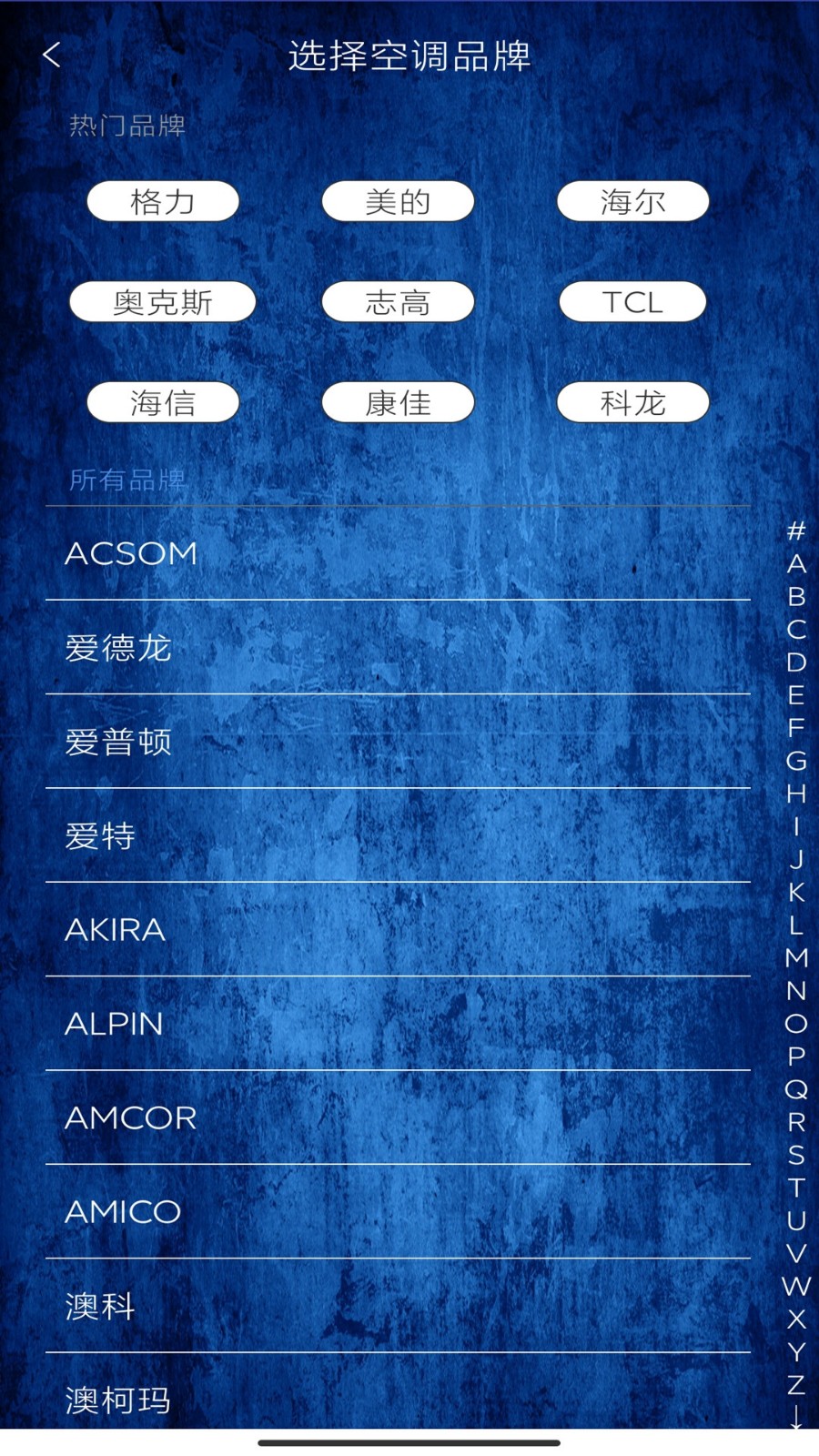
Task: Select 爱德龙 from the brand list
Action: pos(398,648)
